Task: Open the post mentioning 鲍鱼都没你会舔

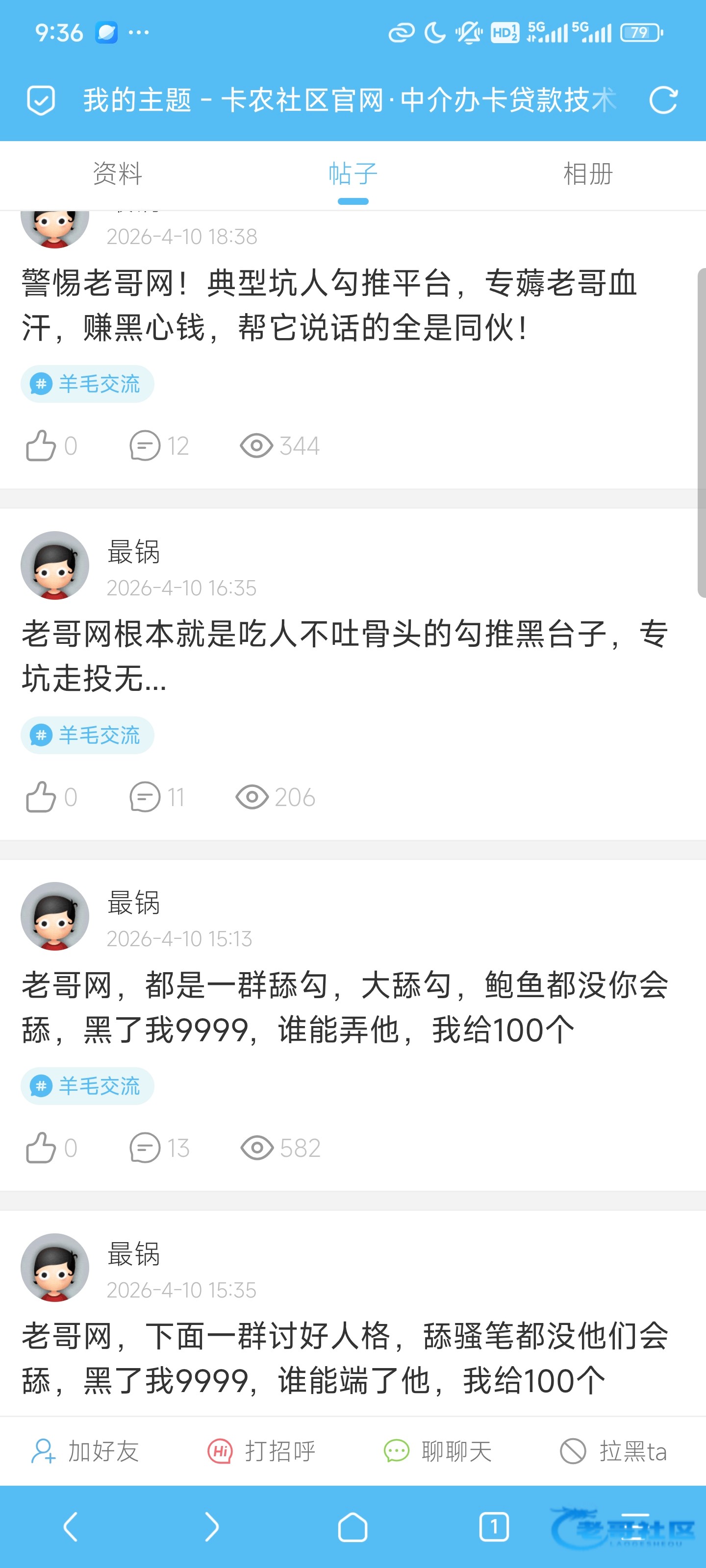Action: (341, 1007)
